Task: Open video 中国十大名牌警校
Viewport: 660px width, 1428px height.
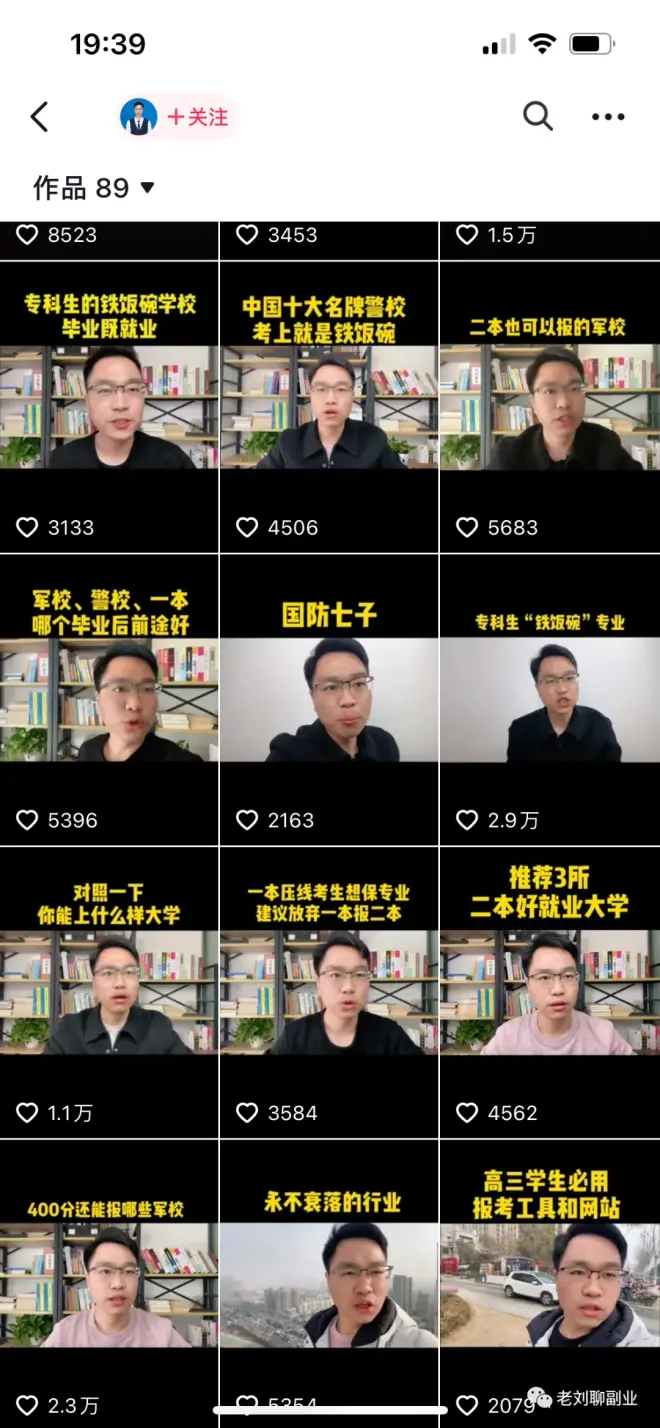Action: [x=328, y=407]
